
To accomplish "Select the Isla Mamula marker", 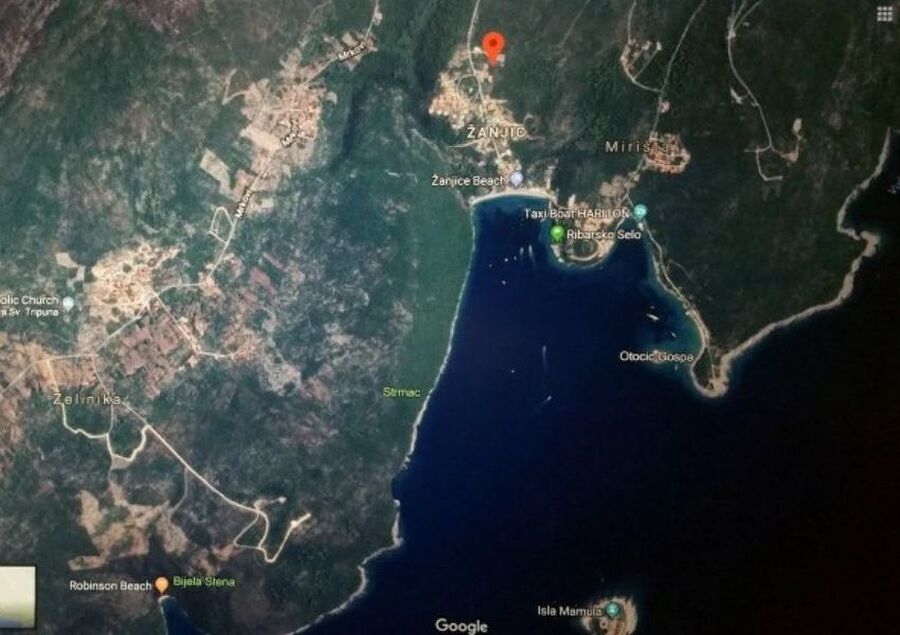I will [x=612, y=610].
